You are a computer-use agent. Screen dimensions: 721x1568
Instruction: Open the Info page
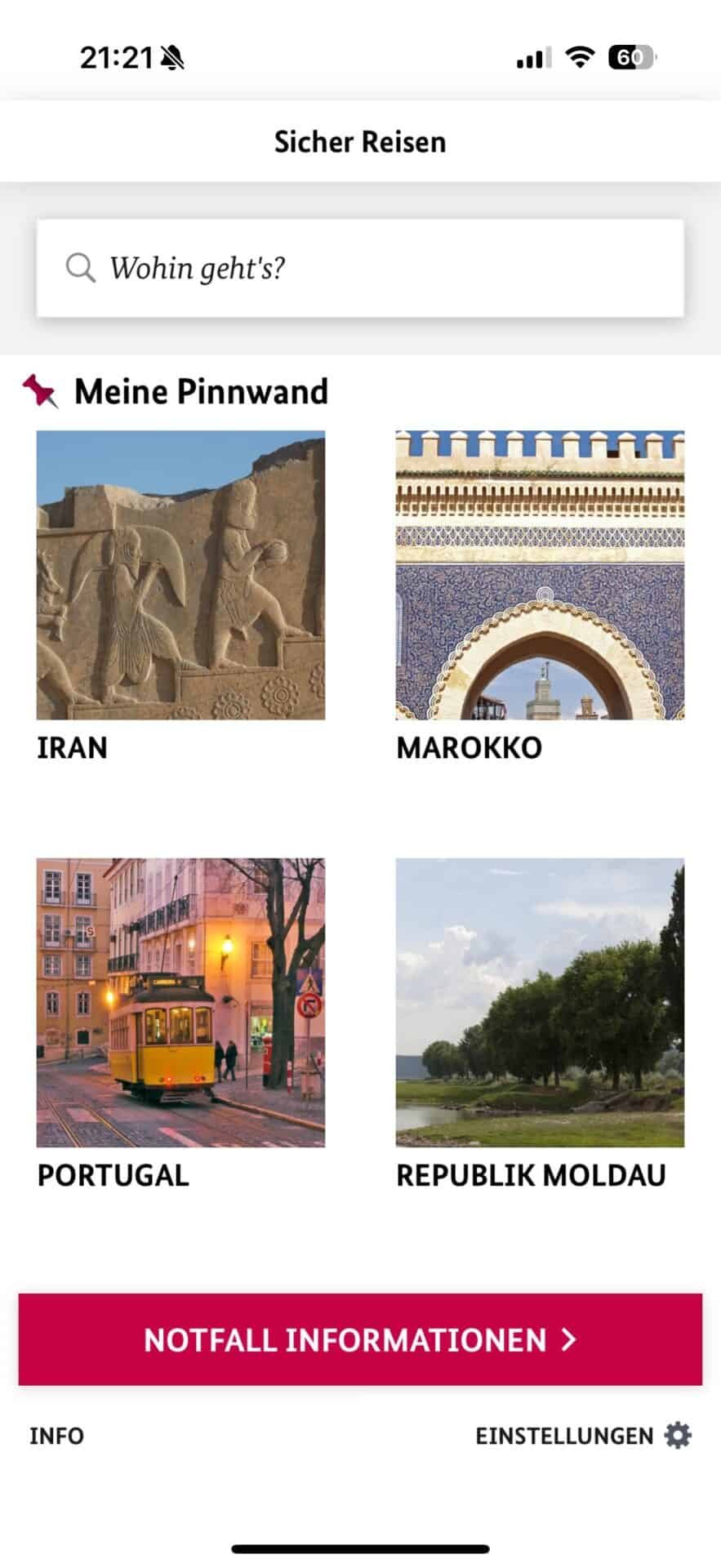coord(57,1436)
